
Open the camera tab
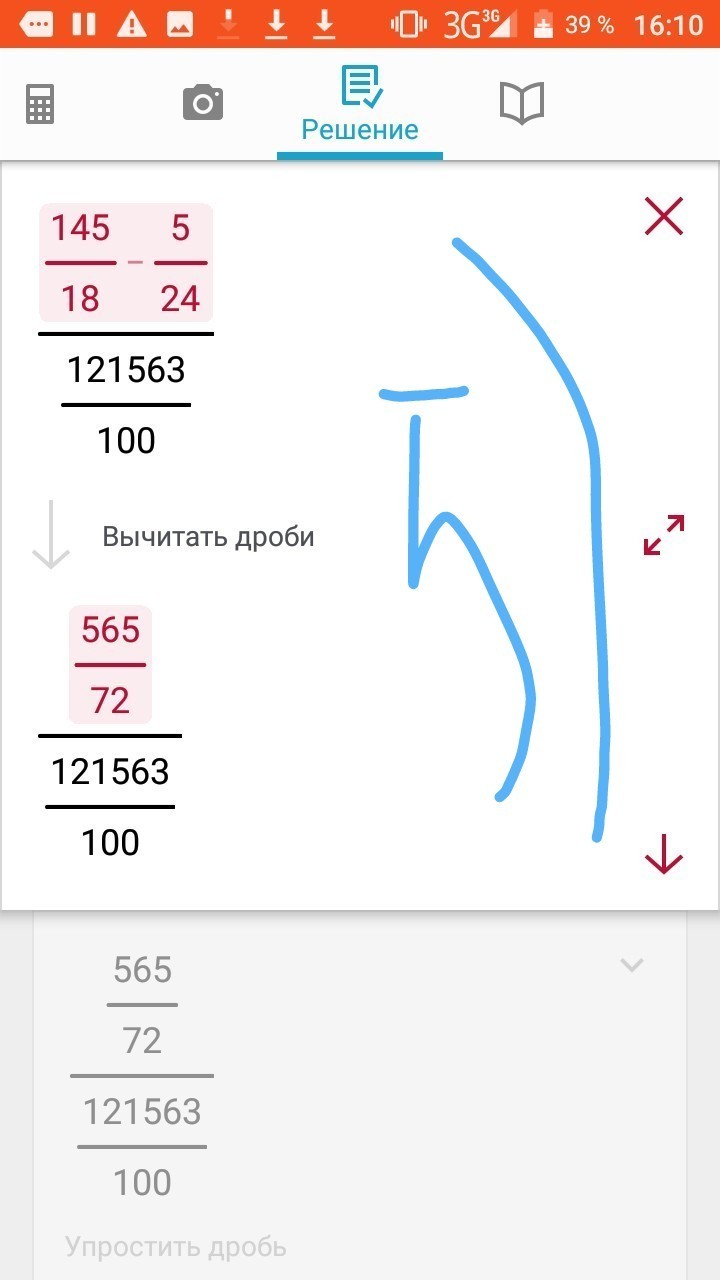pos(203,103)
